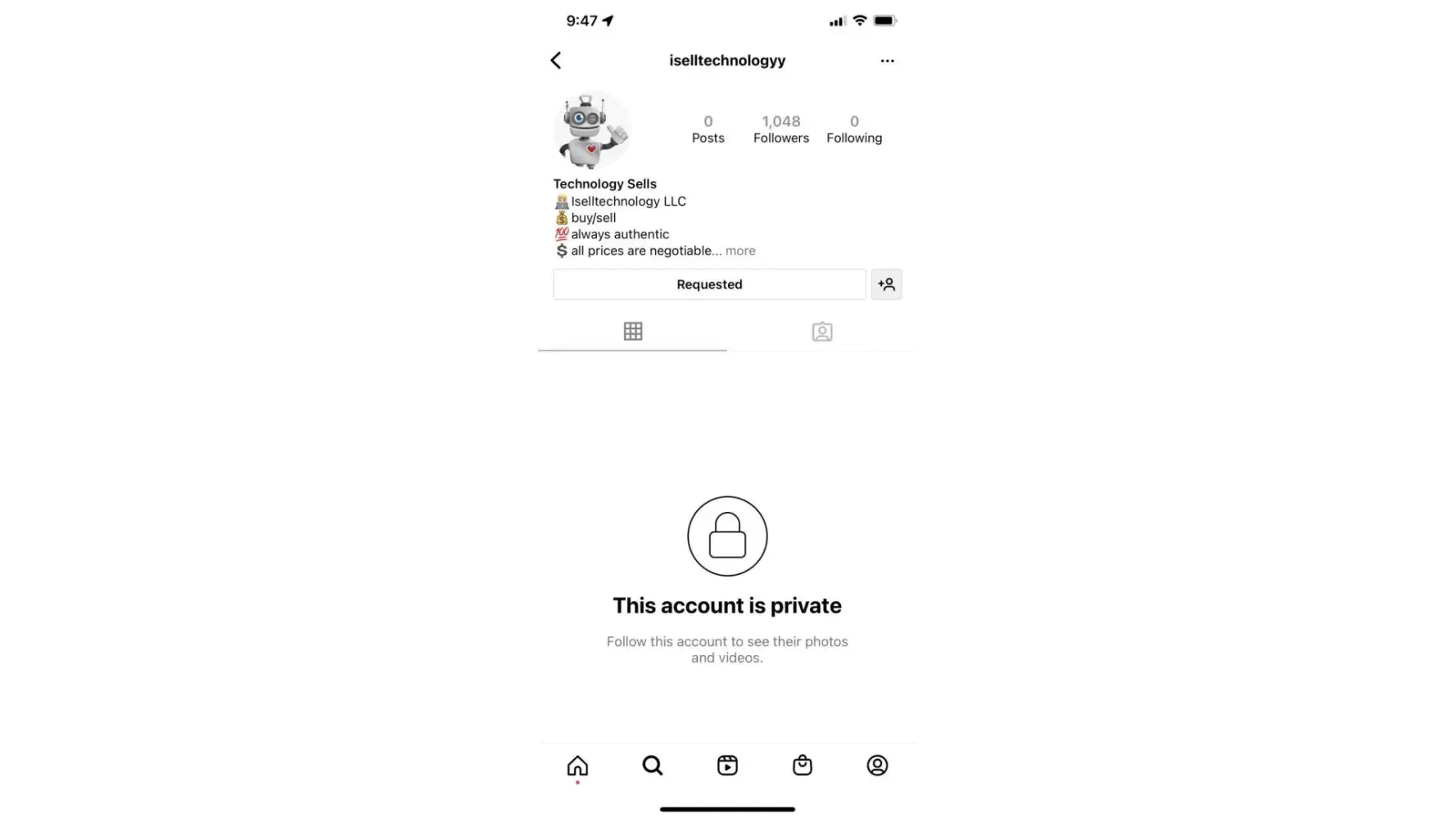View the Following list
This screenshot has width=1456, height=819.
(854, 129)
